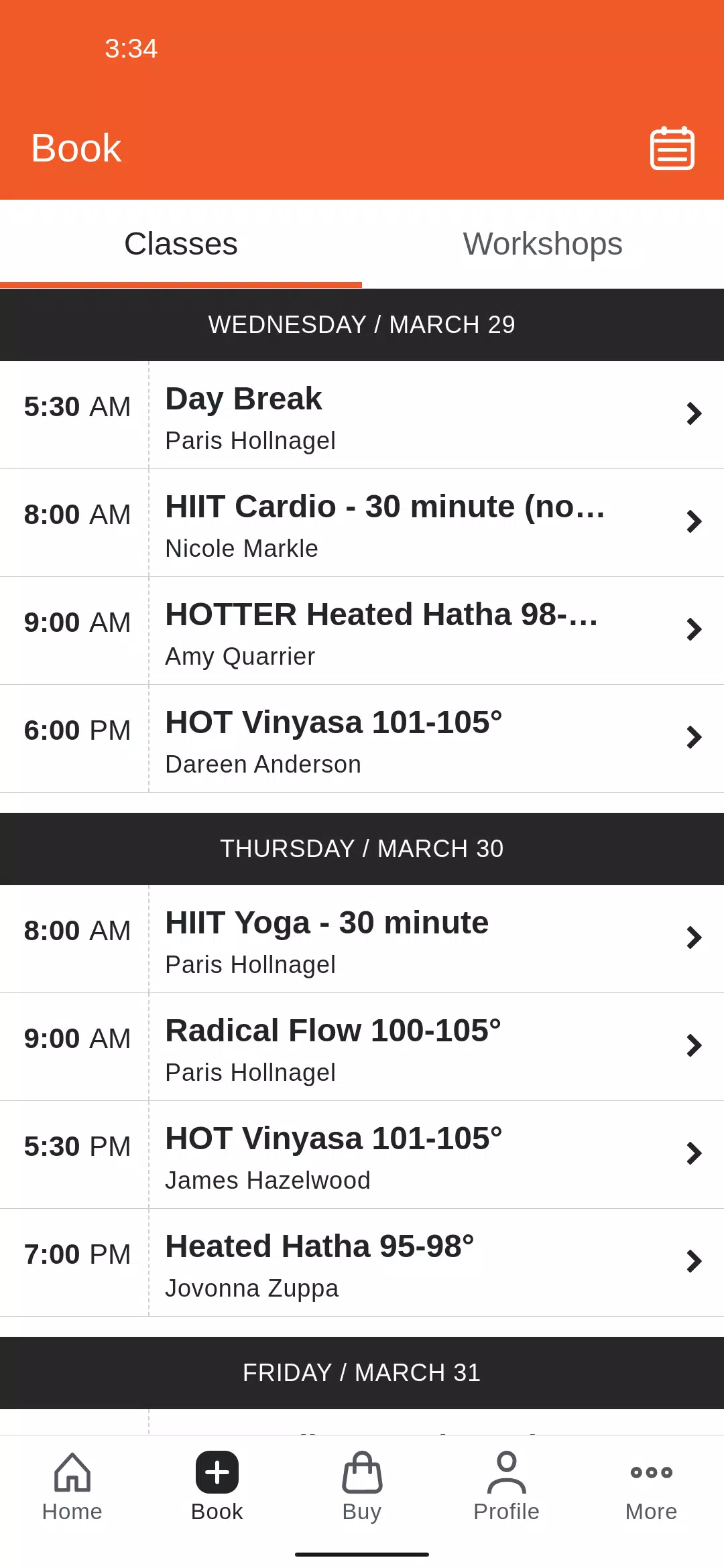
Task: Switch to the Workshops tab
Action: pyautogui.click(x=543, y=244)
